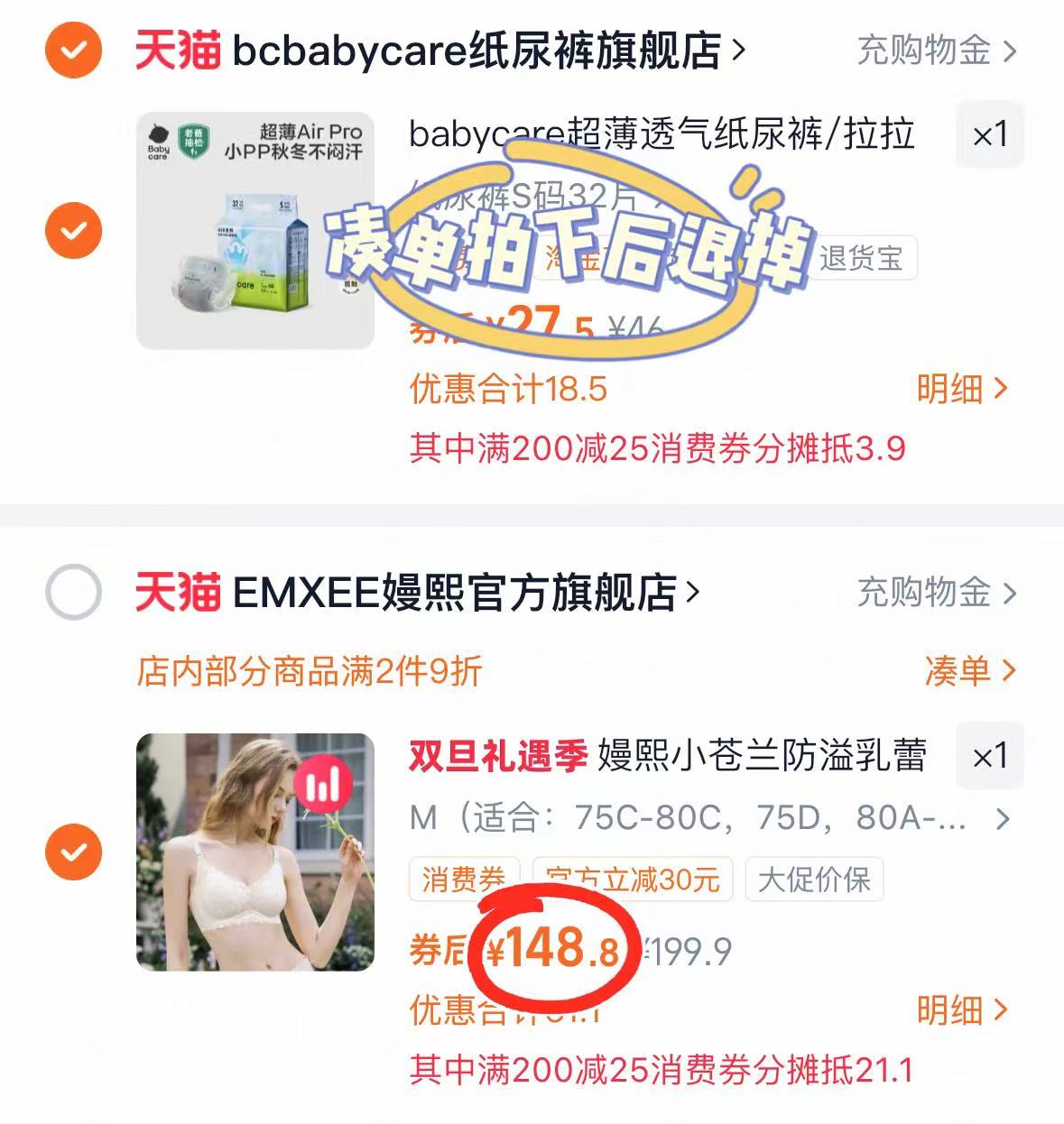Select the EMXEE嫚熙 store checkbox
The width and height of the screenshot is (1064, 1124).
(71, 594)
